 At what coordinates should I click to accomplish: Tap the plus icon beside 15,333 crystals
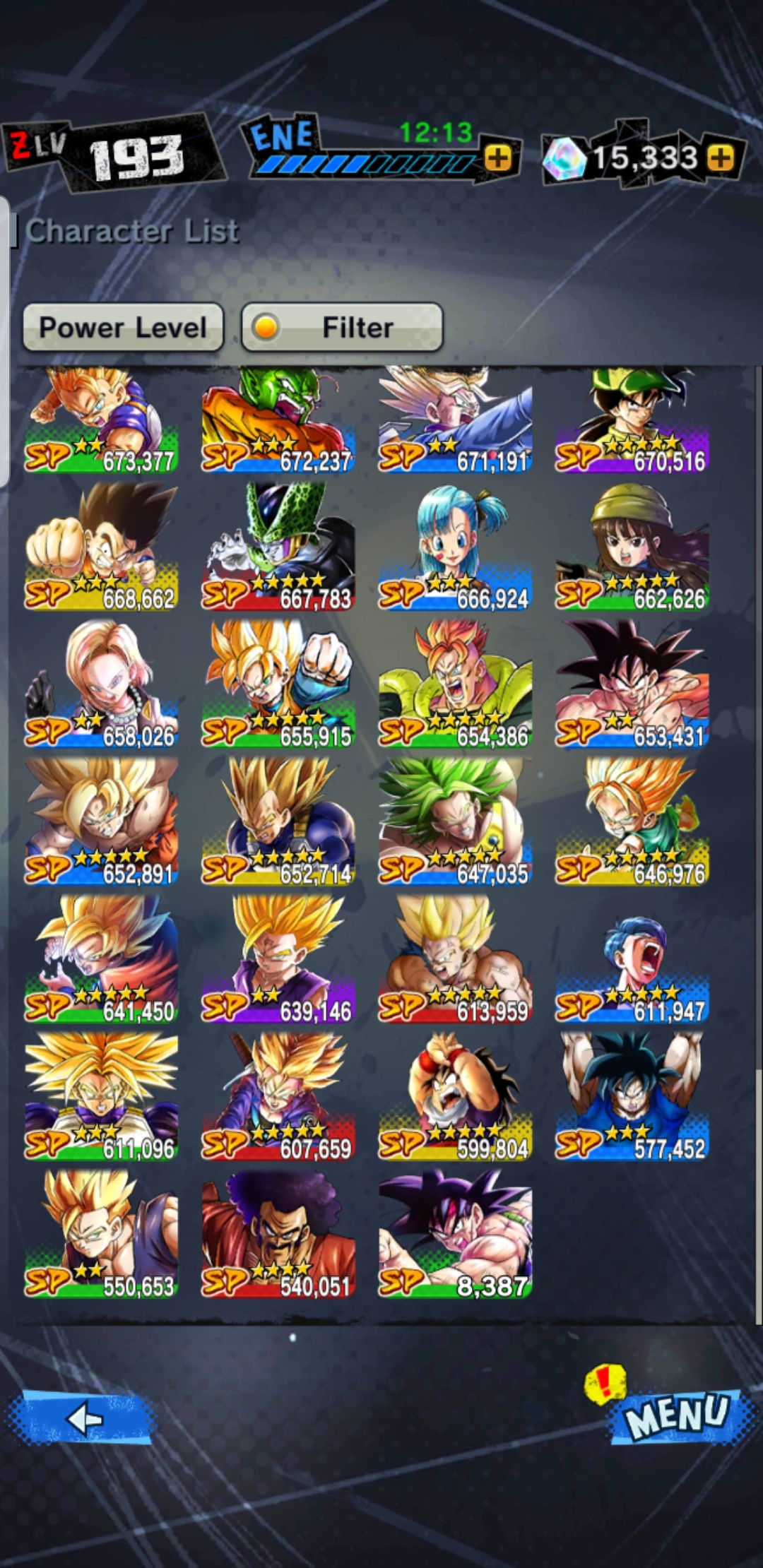coord(720,158)
